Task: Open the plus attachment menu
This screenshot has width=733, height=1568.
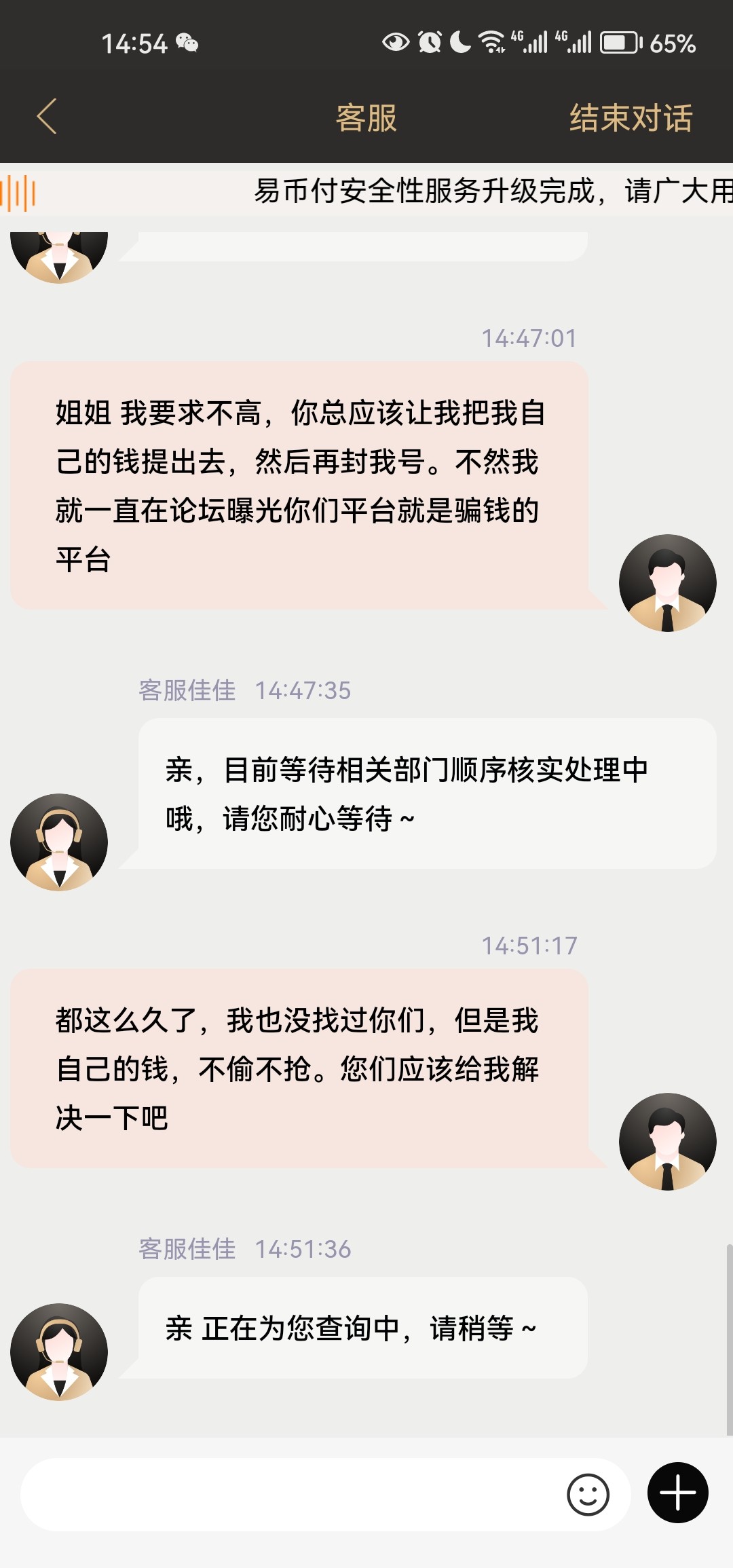Action: point(677,1493)
